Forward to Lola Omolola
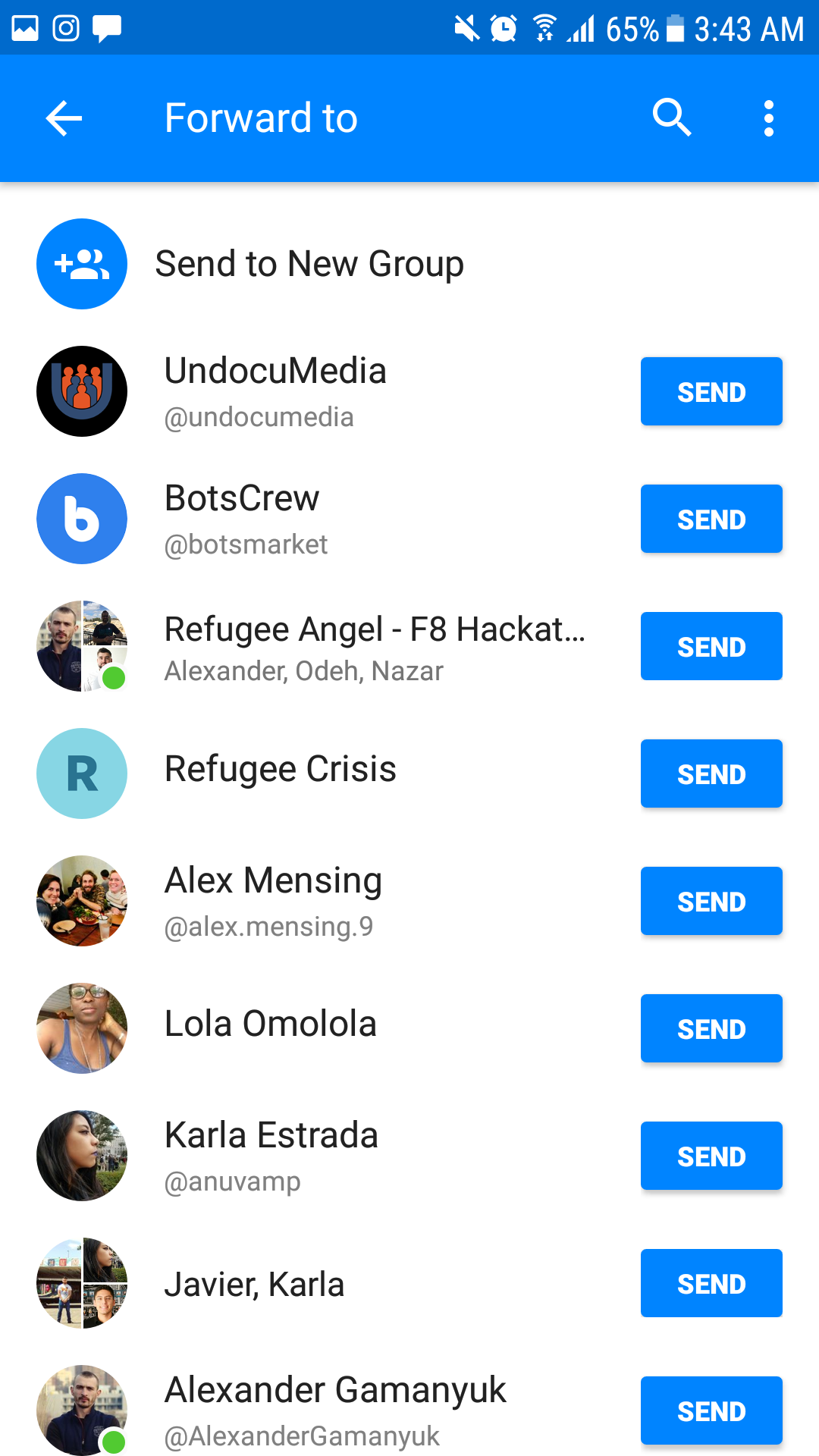This screenshot has width=819, height=1456. point(711,1028)
